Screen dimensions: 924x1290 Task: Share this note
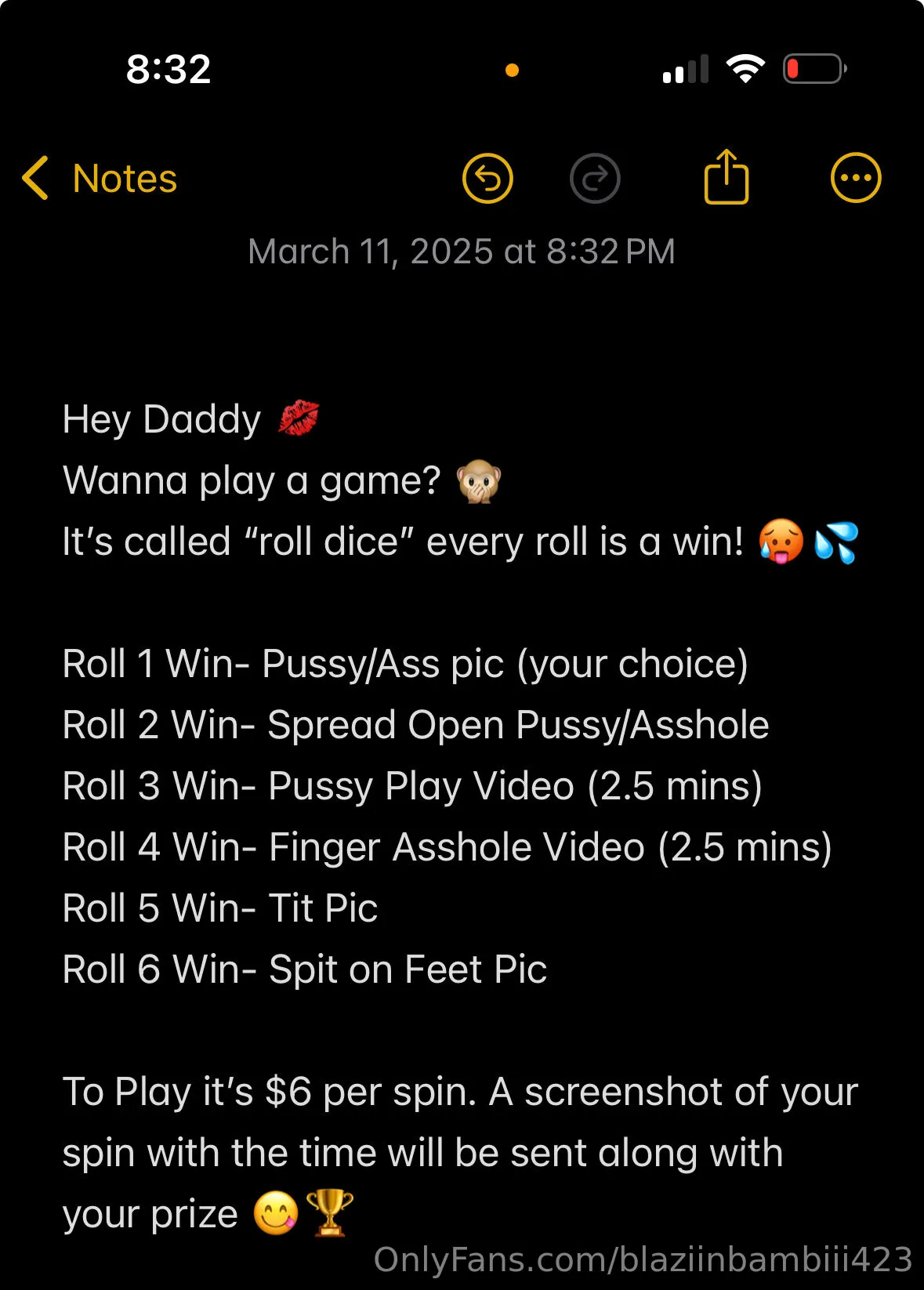coord(727,177)
